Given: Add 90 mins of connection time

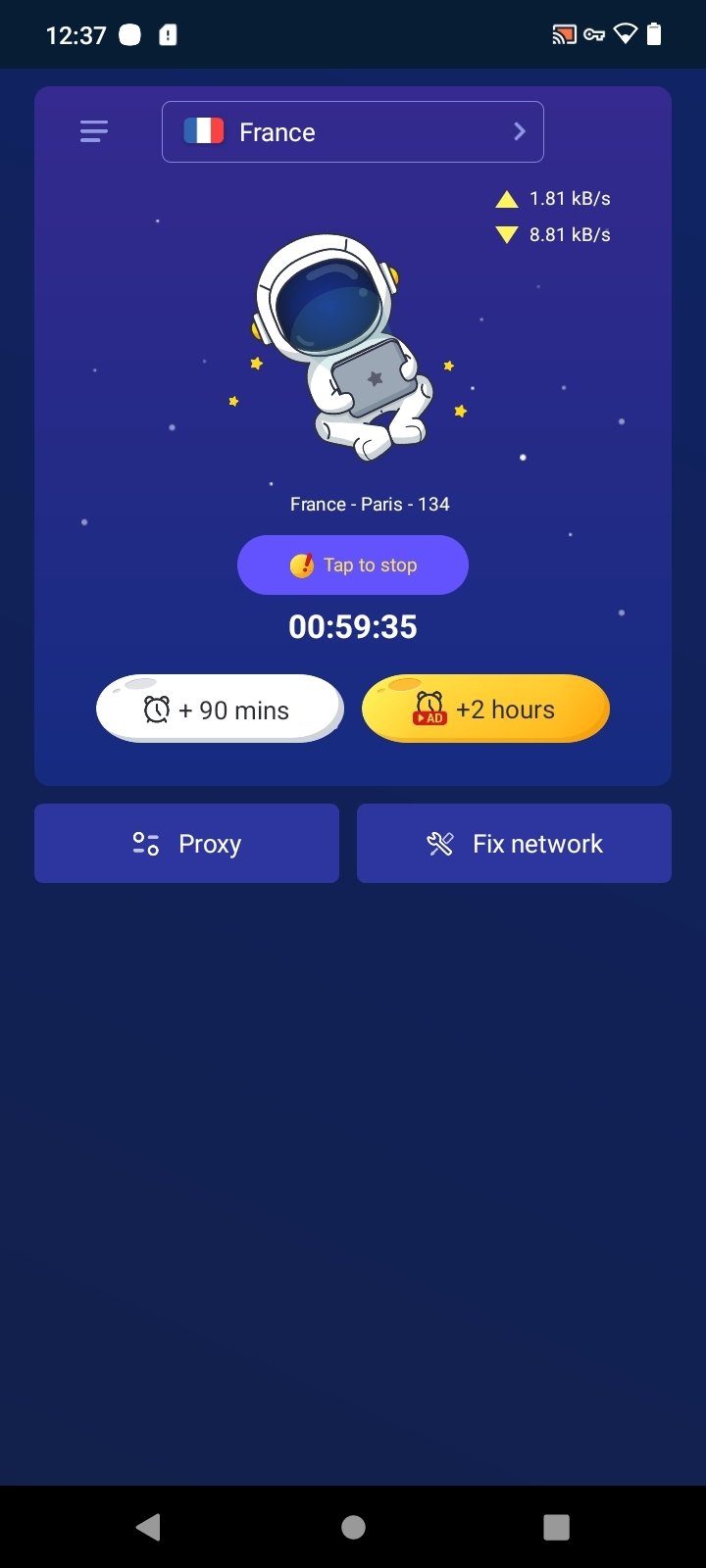Looking at the screenshot, I should 220,709.
